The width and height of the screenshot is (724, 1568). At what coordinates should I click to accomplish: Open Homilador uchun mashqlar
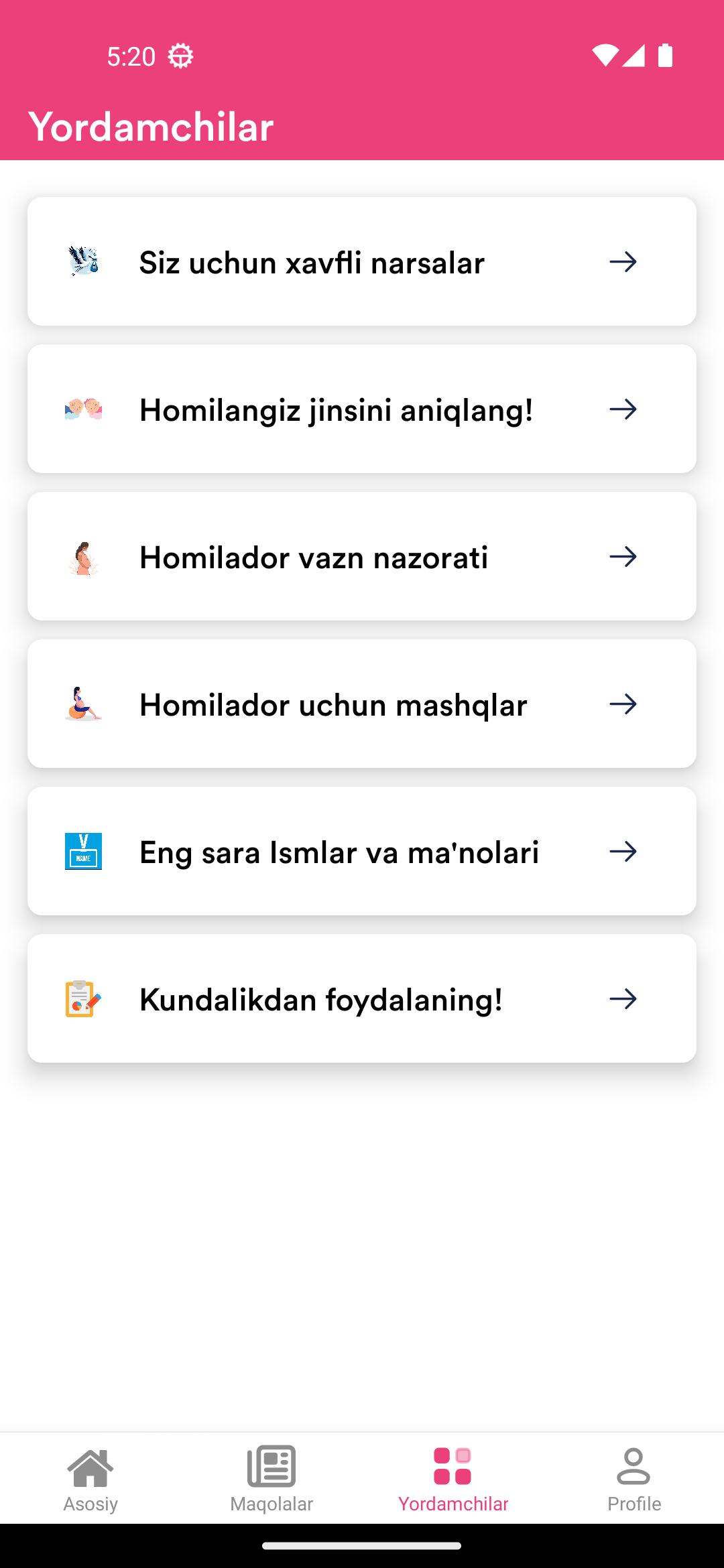(x=362, y=704)
